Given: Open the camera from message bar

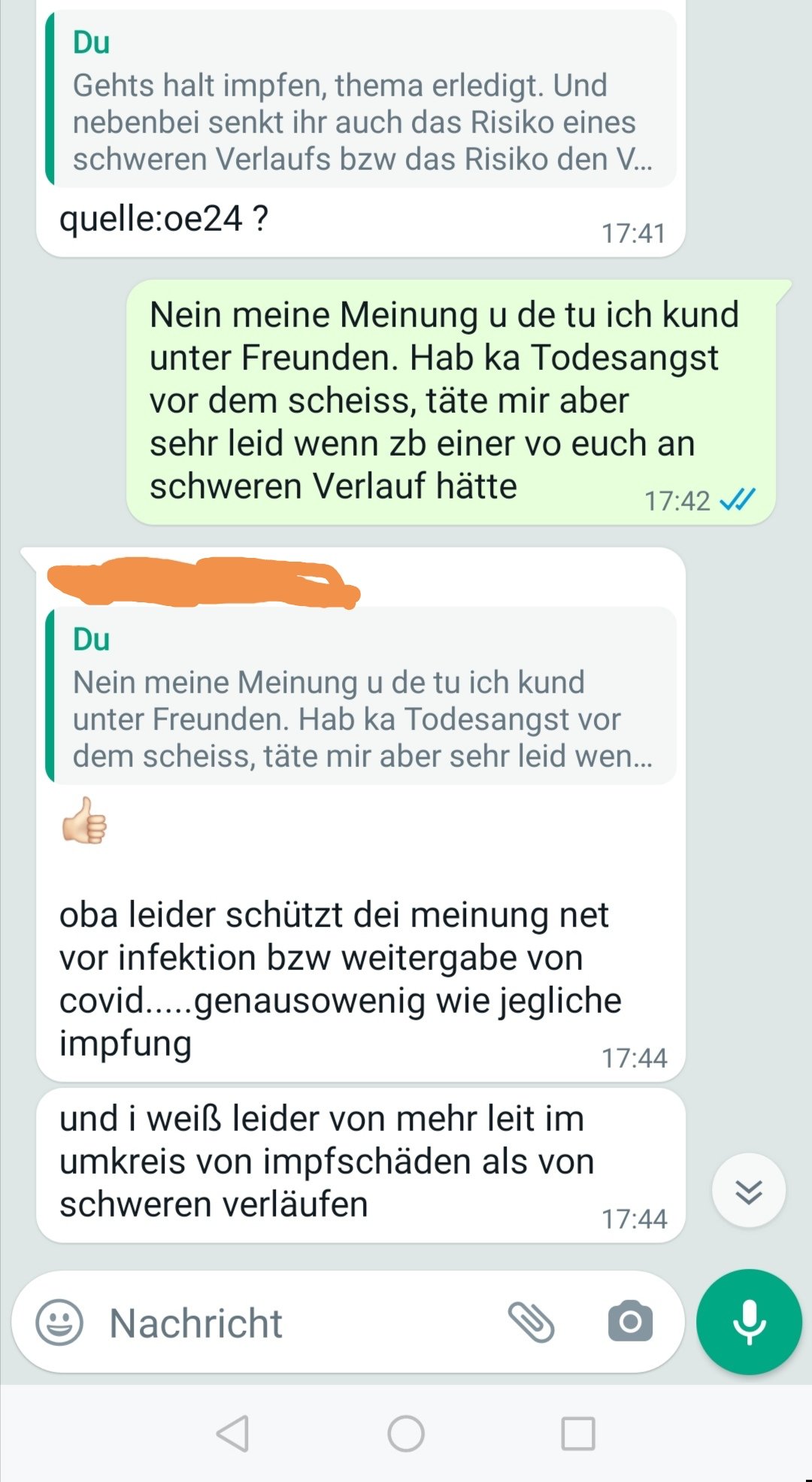Looking at the screenshot, I should (630, 1322).
